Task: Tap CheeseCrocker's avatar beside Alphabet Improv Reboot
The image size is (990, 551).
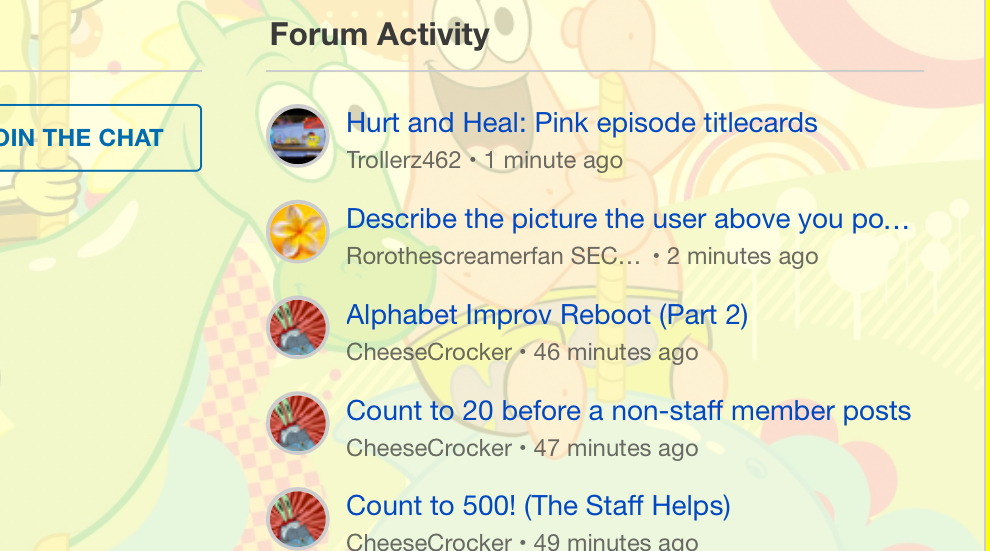Action: click(298, 328)
